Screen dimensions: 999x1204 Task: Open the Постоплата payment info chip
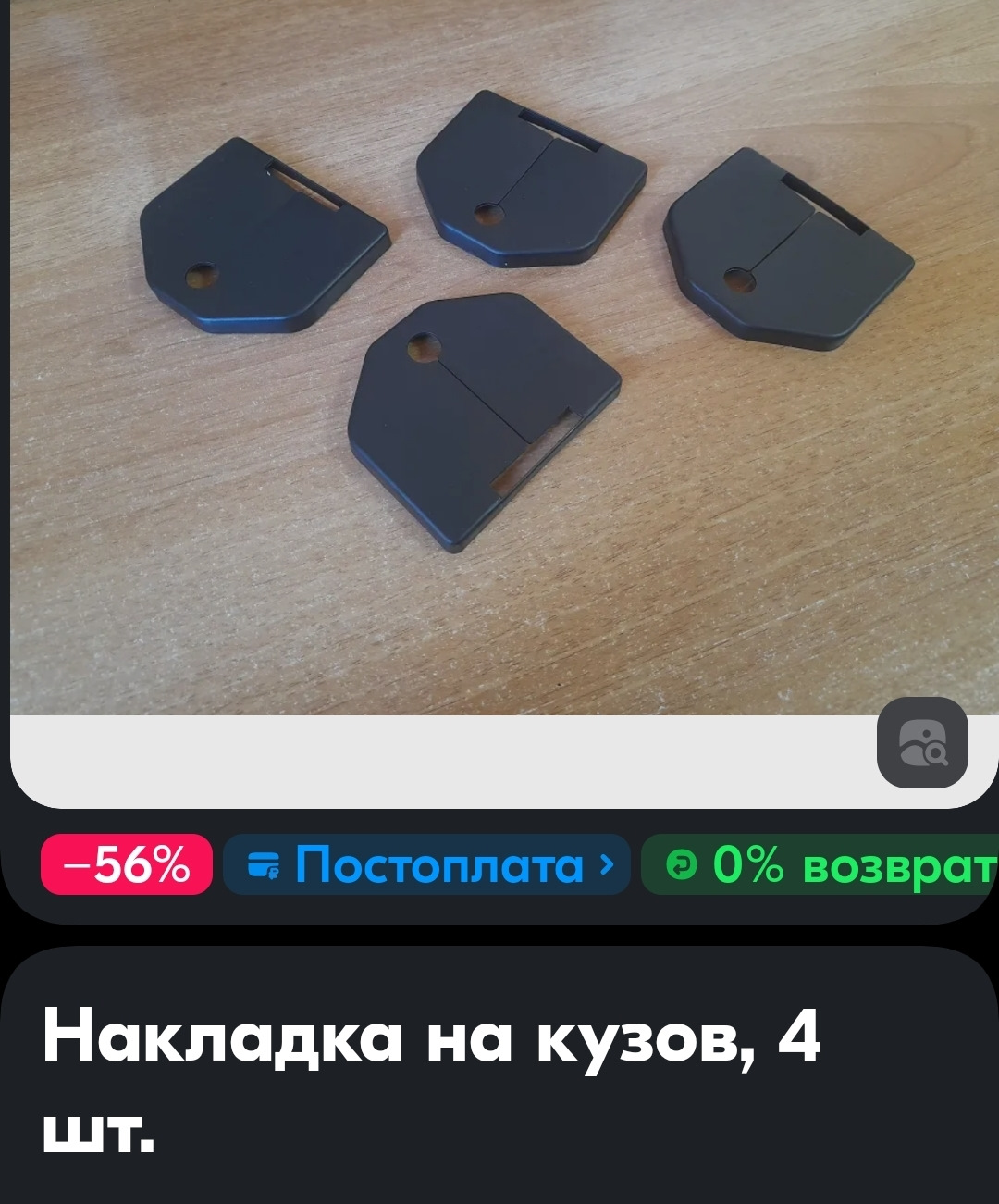[x=426, y=864]
